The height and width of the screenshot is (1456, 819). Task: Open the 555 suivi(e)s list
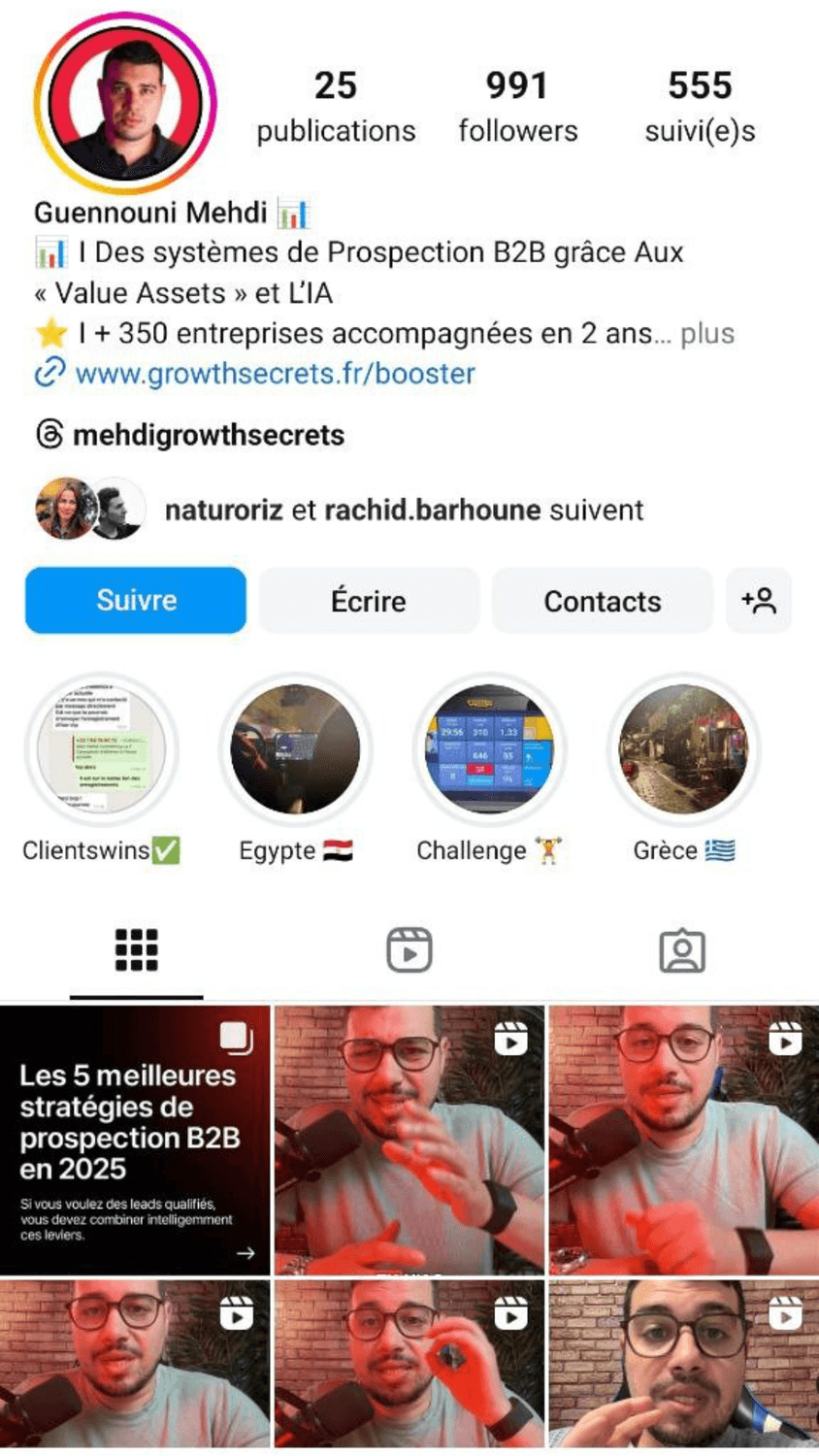pyautogui.click(x=700, y=107)
